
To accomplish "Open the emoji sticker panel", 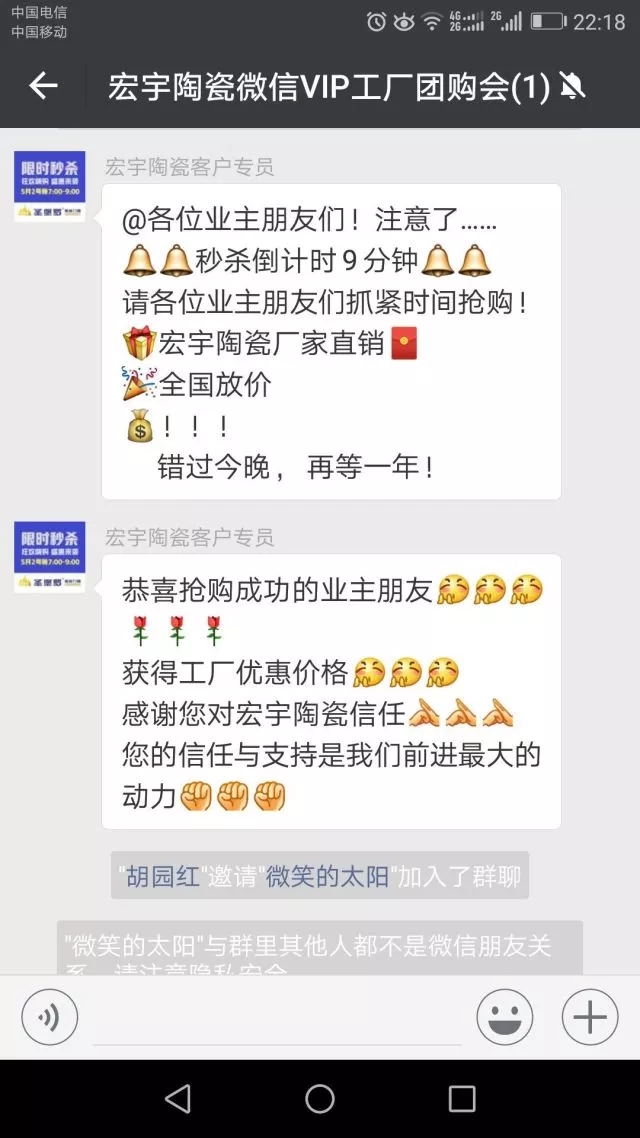I will pos(505,1018).
